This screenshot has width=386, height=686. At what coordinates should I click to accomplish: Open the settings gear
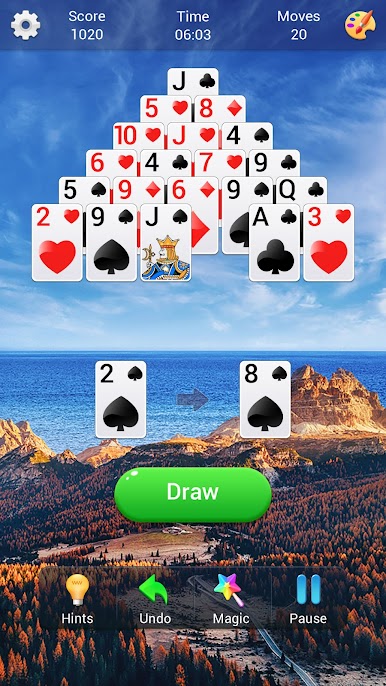[x=25, y=25]
